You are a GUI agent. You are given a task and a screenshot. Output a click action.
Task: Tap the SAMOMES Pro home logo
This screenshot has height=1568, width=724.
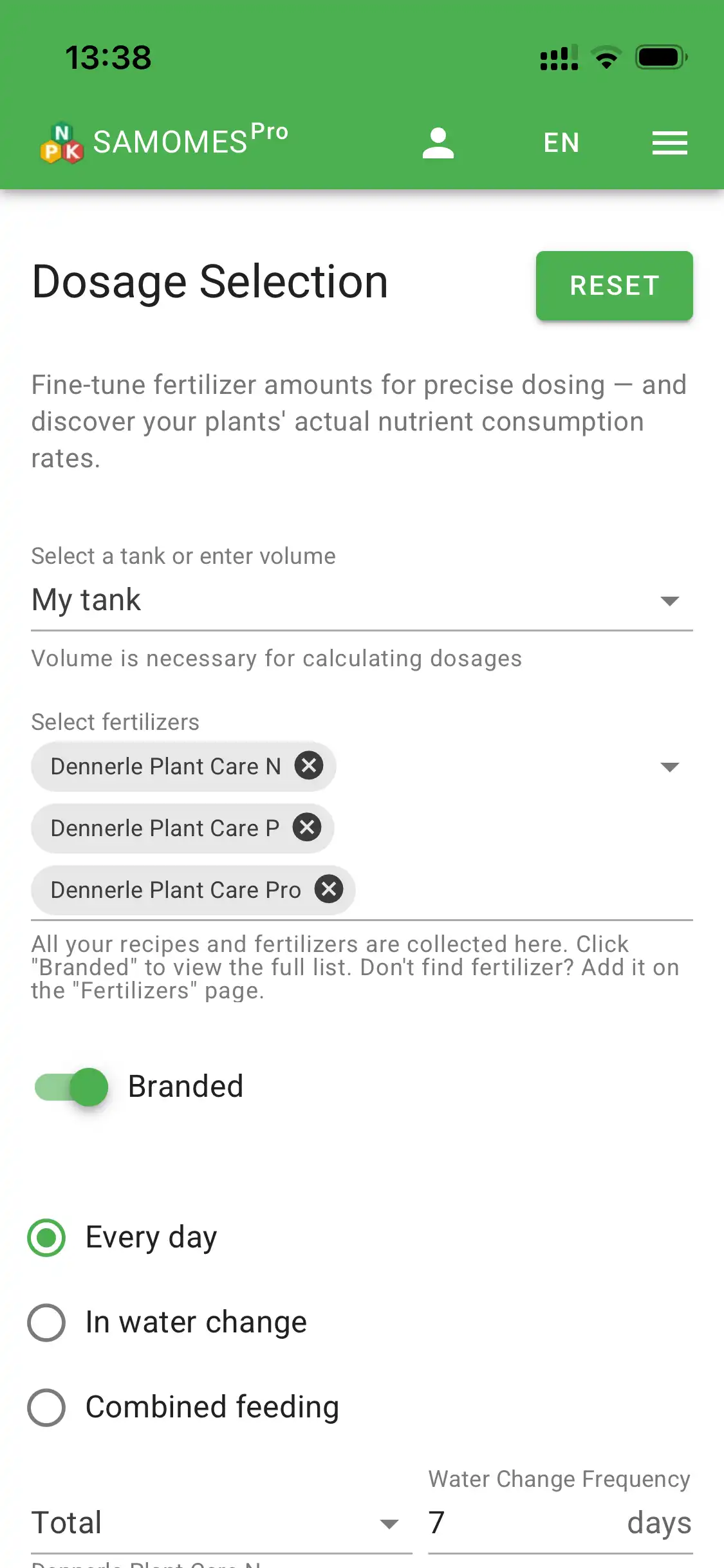coord(164,142)
